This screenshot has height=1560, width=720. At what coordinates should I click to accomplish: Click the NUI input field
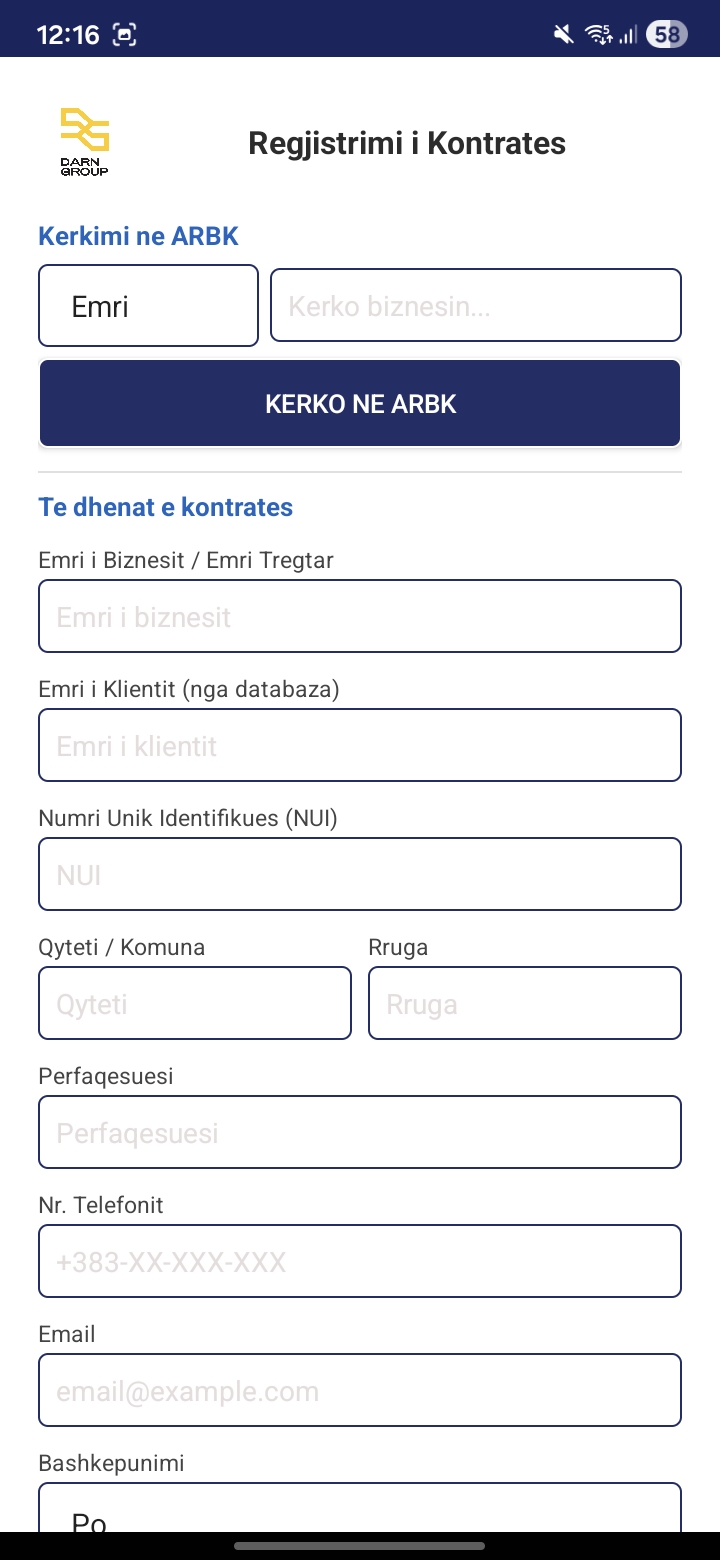point(360,873)
